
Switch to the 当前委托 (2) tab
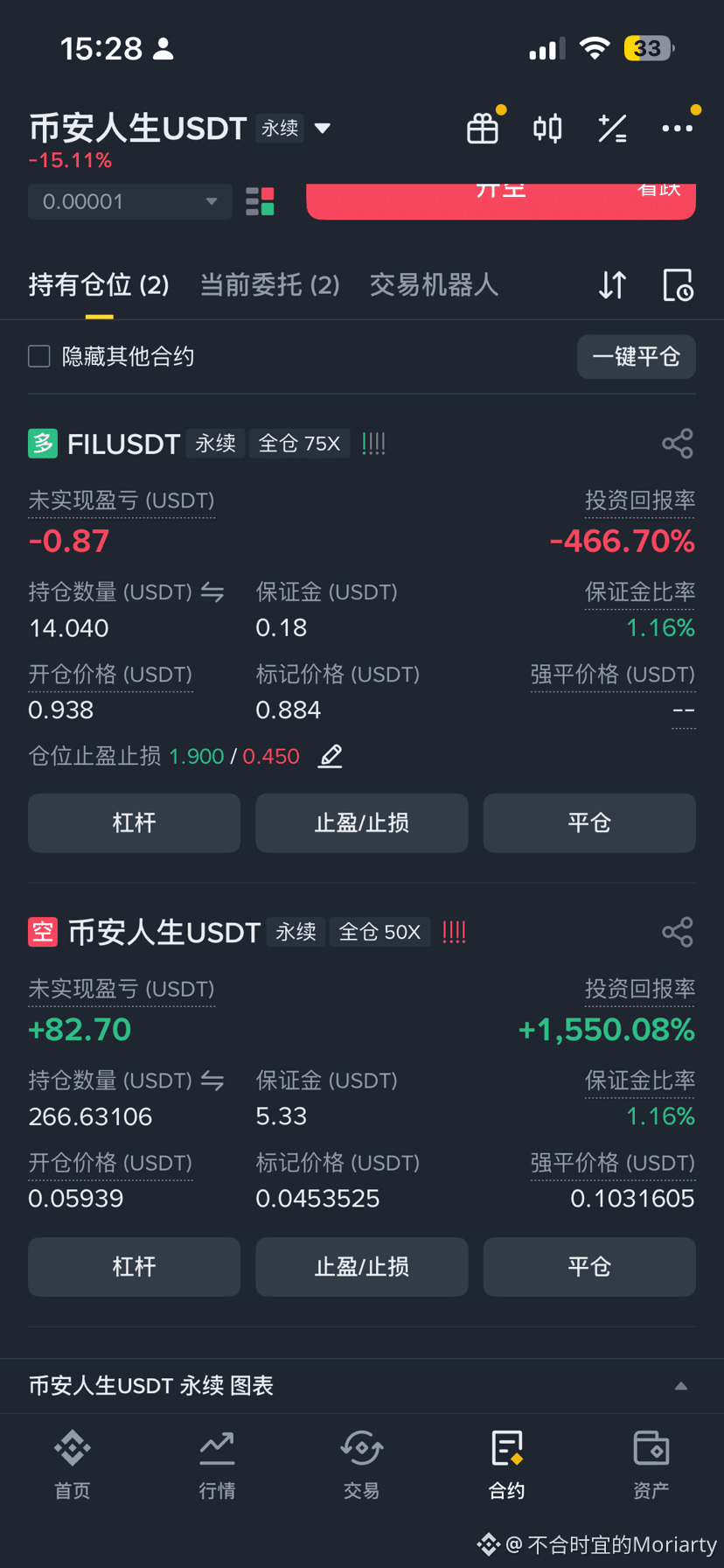tap(269, 285)
